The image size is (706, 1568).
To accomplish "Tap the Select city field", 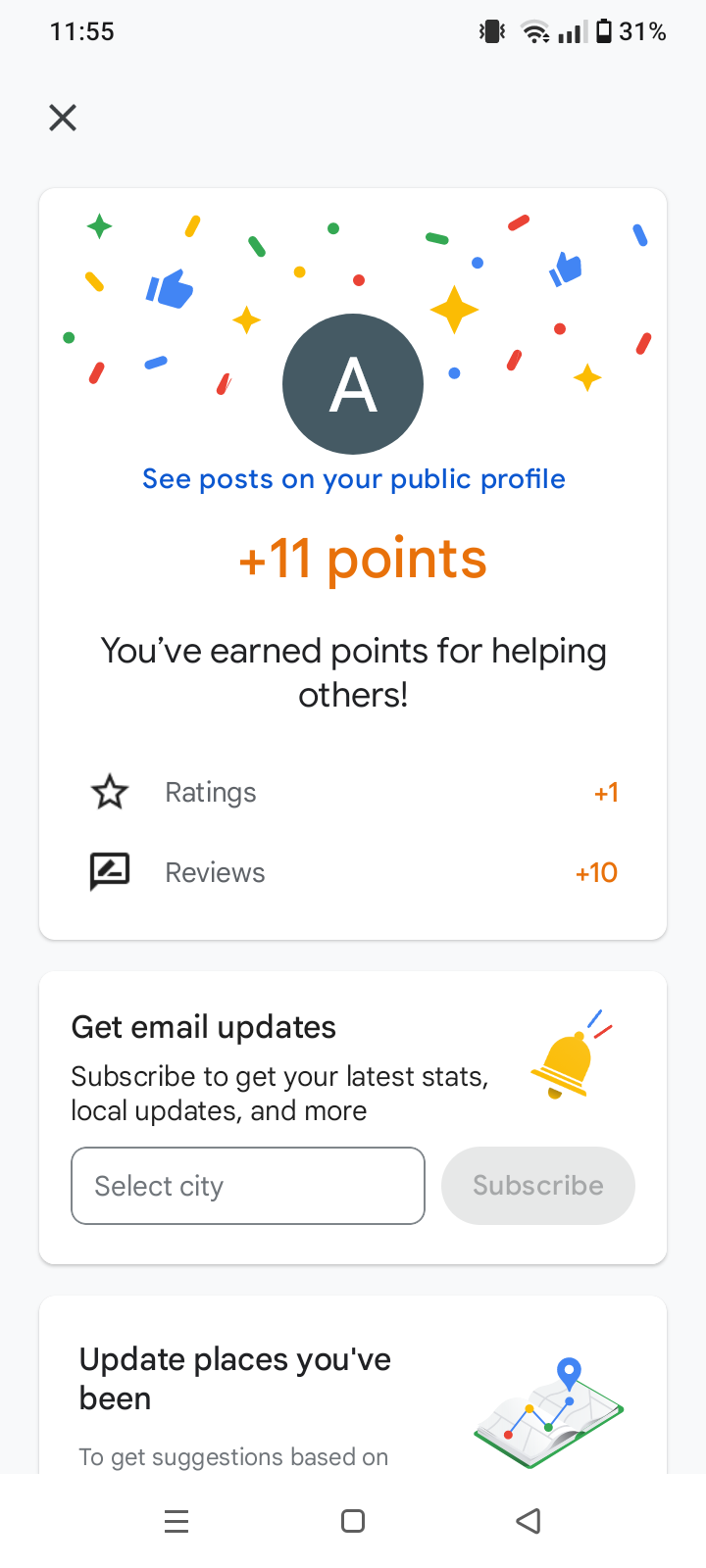I will [247, 1186].
